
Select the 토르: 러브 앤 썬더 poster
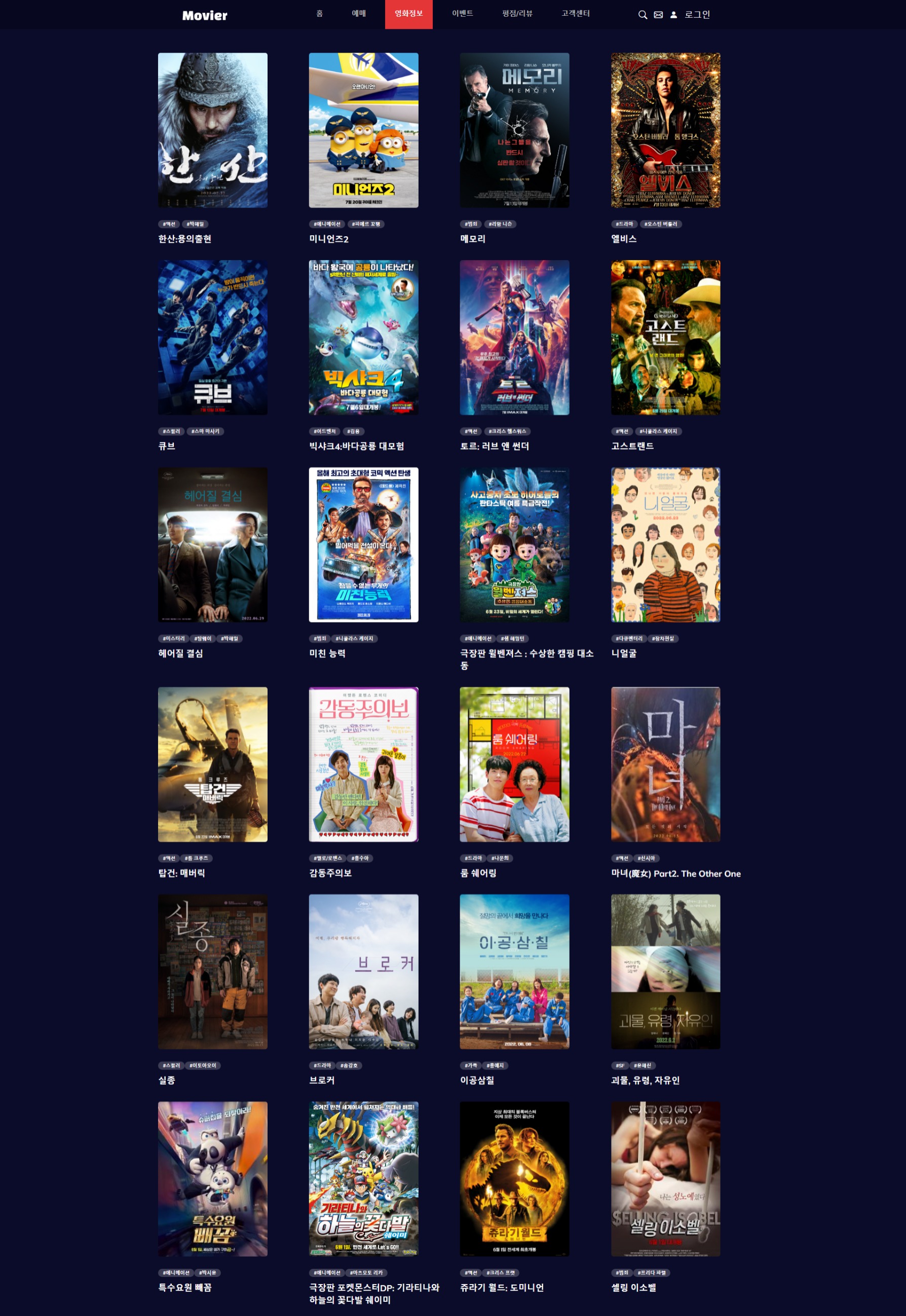[514, 338]
